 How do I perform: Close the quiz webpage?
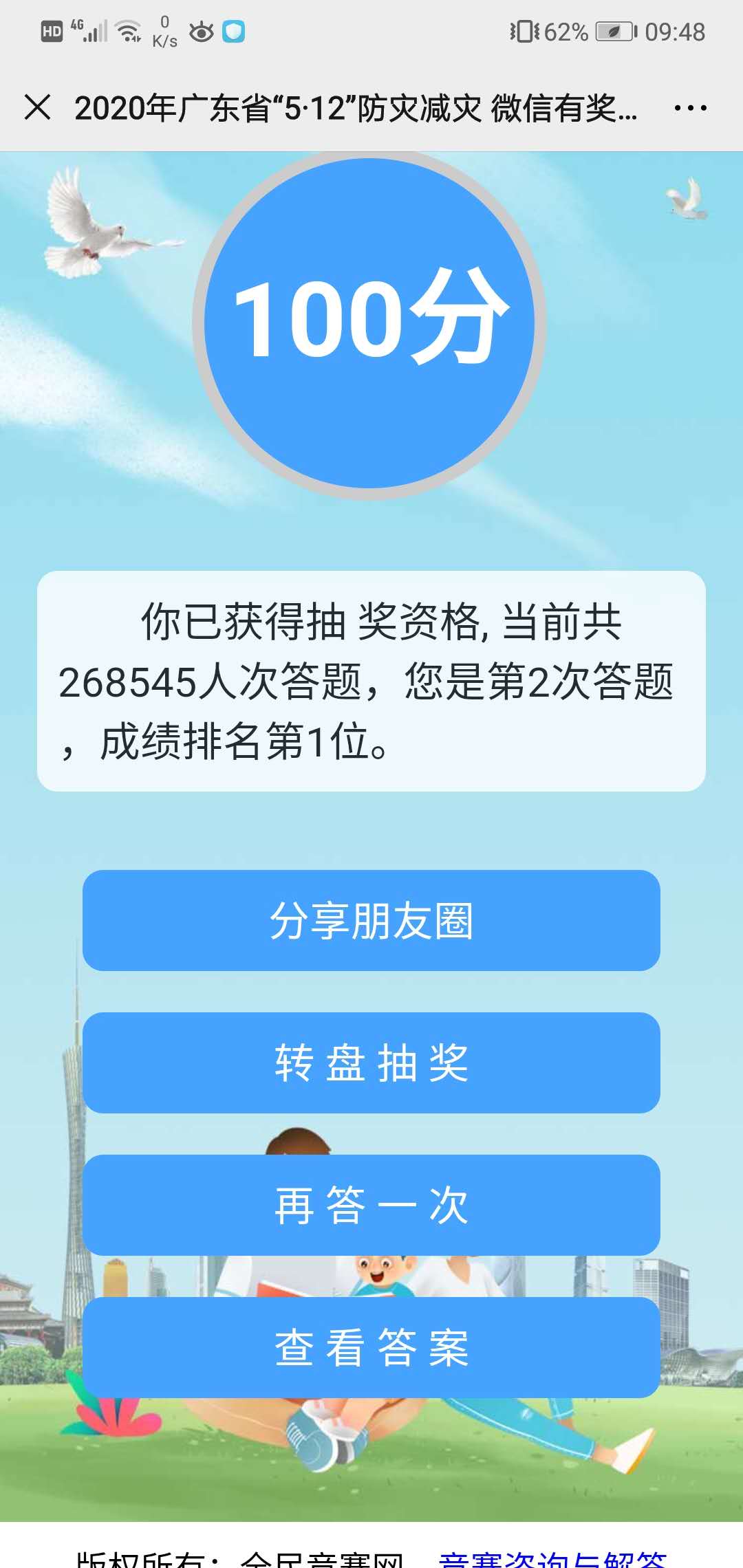click(x=37, y=107)
